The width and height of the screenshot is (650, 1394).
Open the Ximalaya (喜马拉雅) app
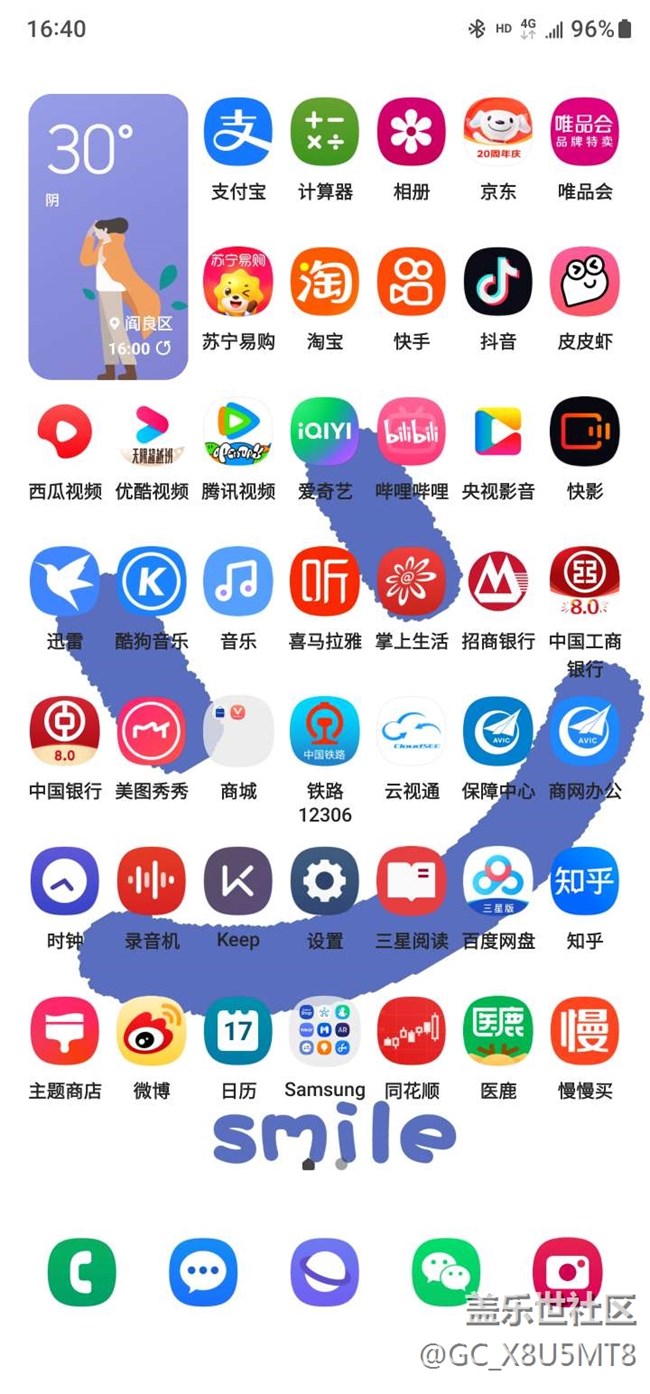325,581
